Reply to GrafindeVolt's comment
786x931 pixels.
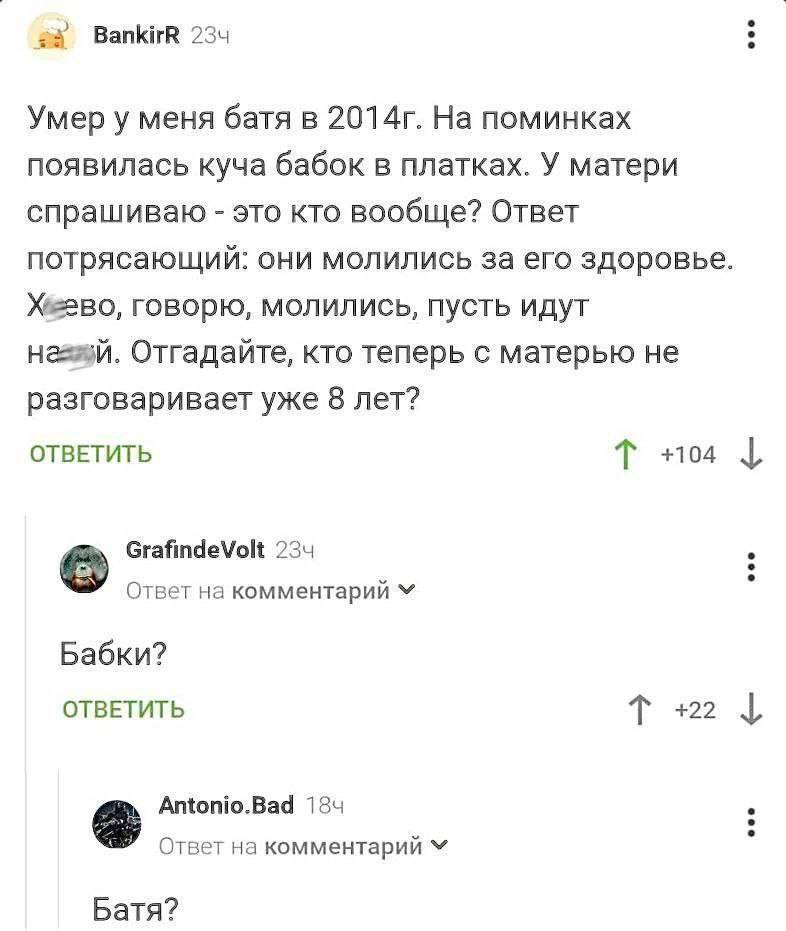click(x=124, y=710)
